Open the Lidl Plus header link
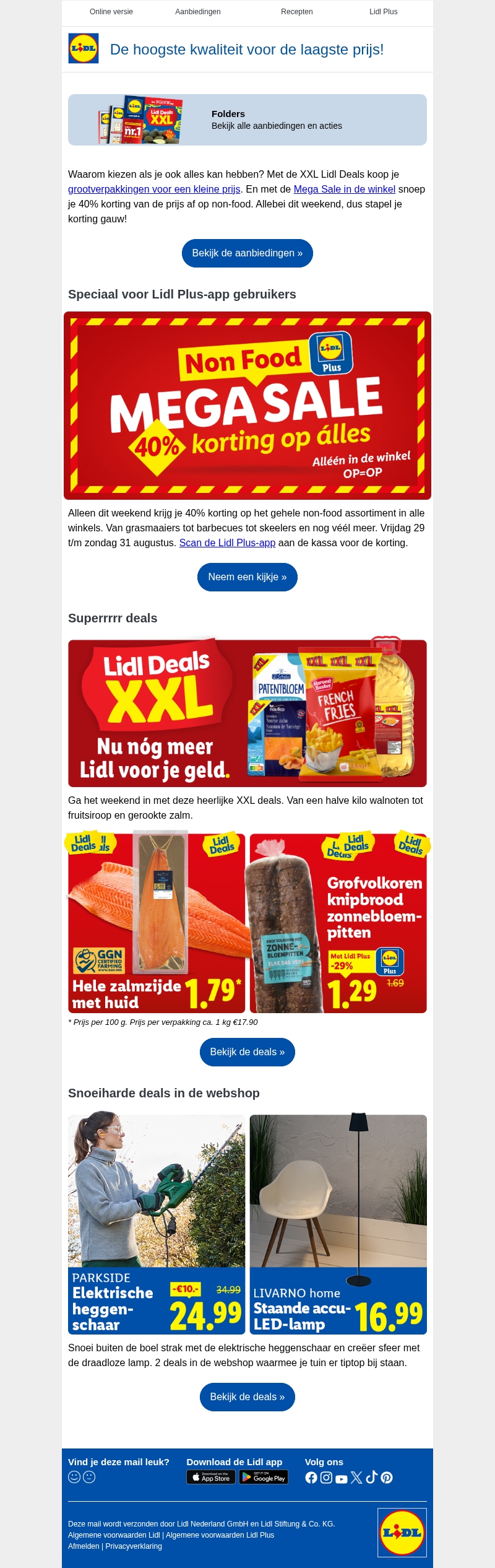Image resolution: width=495 pixels, height=1568 pixels. click(383, 12)
